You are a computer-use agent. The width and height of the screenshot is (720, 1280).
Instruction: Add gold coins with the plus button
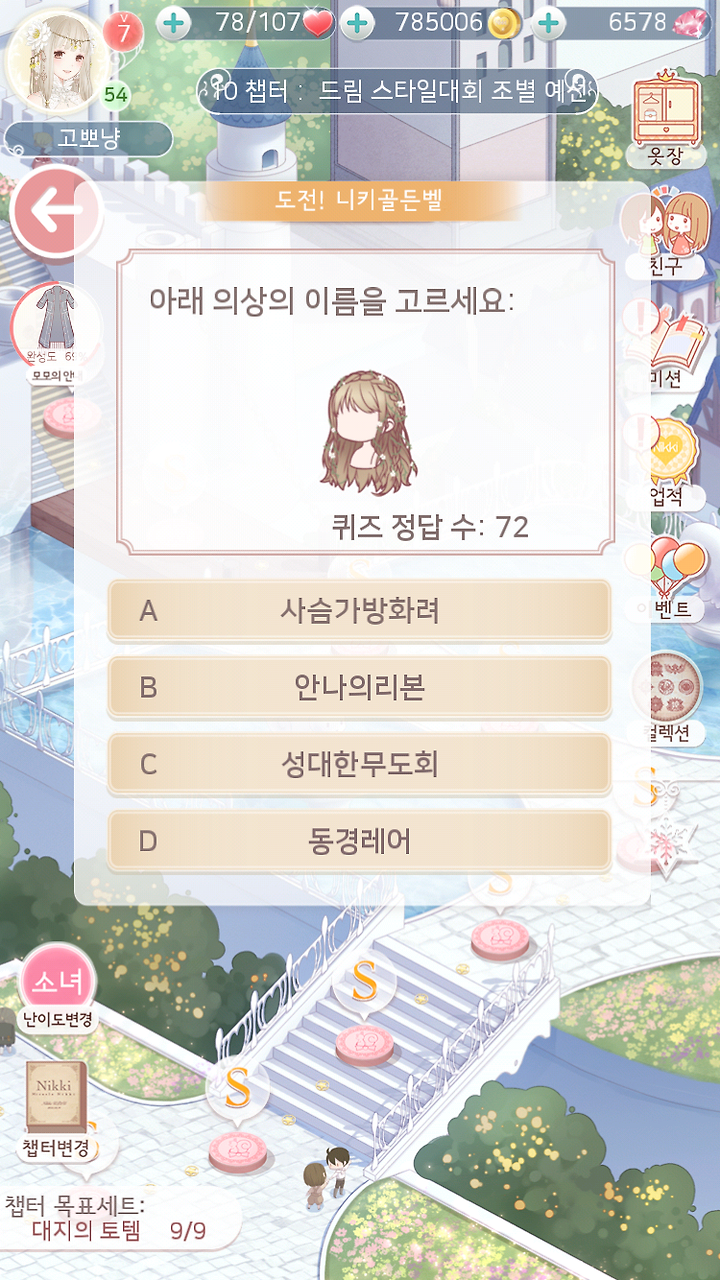tap(357, 23)
